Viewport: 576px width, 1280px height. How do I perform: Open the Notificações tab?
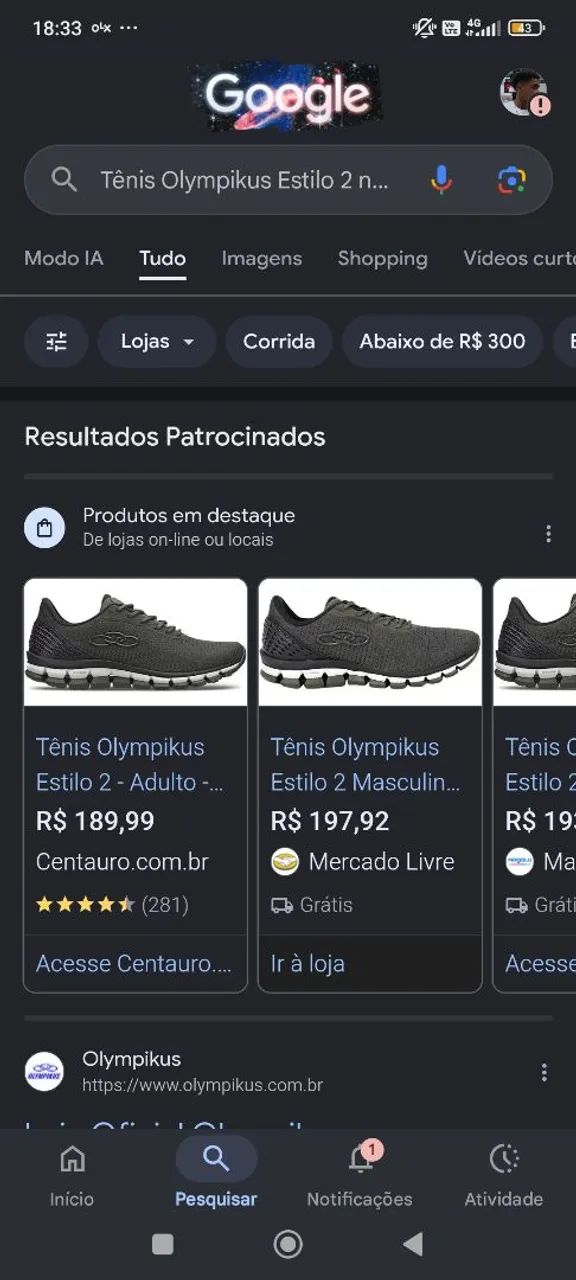(x=360, y=1176)
